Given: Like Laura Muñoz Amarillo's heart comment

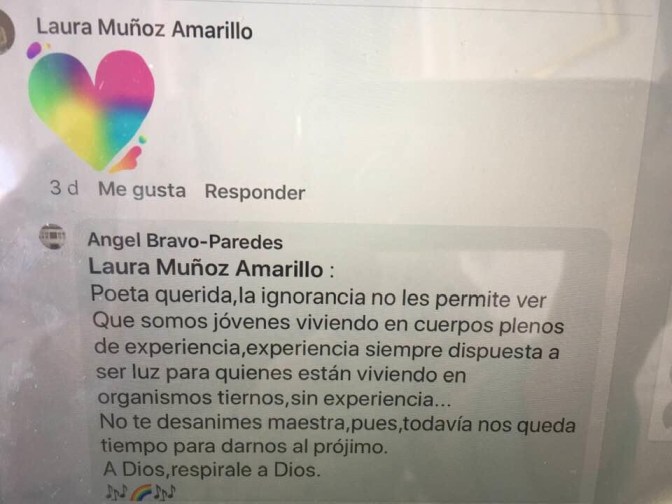Looking at the screenshot, I should point(141,190).
